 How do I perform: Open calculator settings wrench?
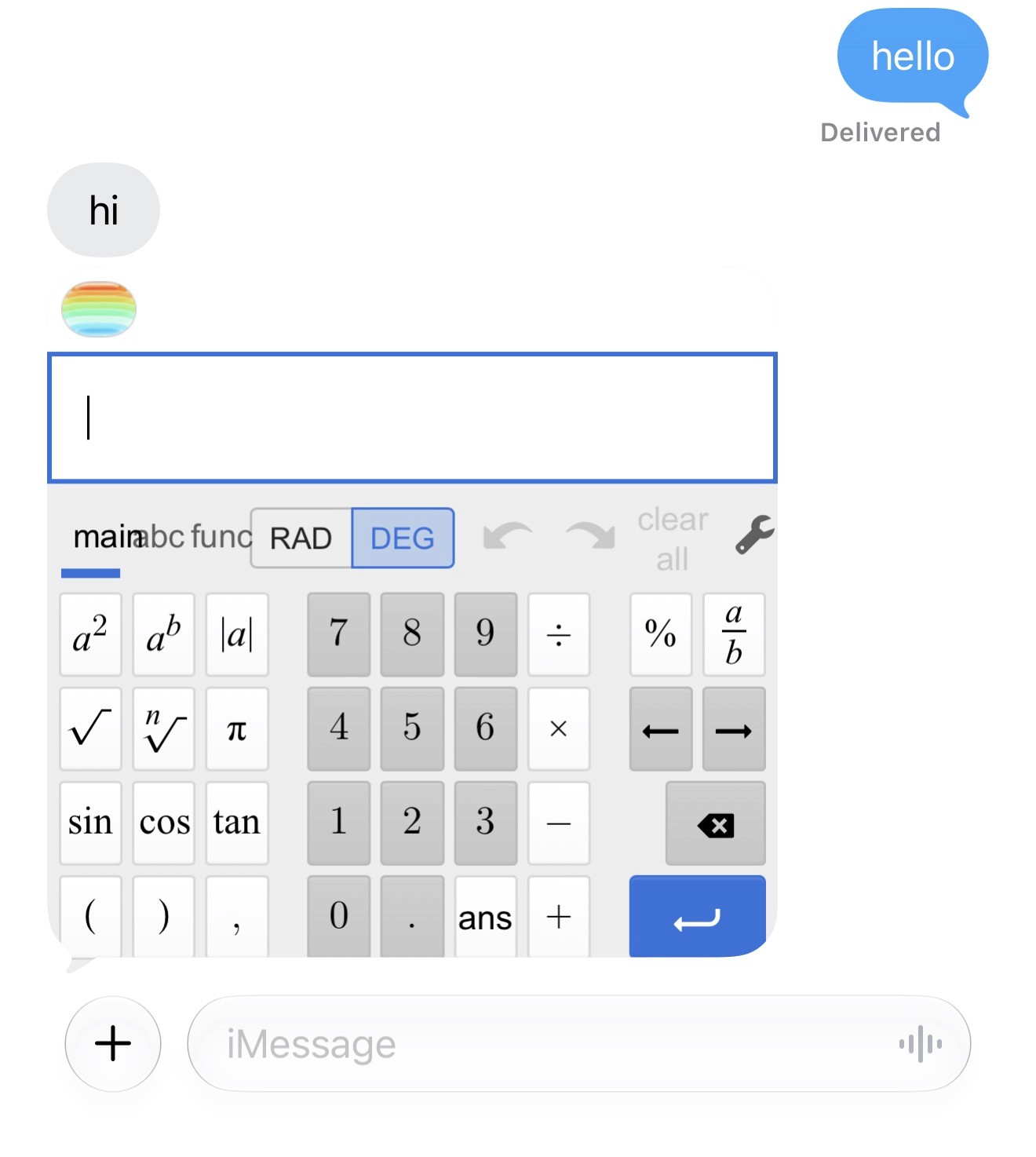click(754, 535)
